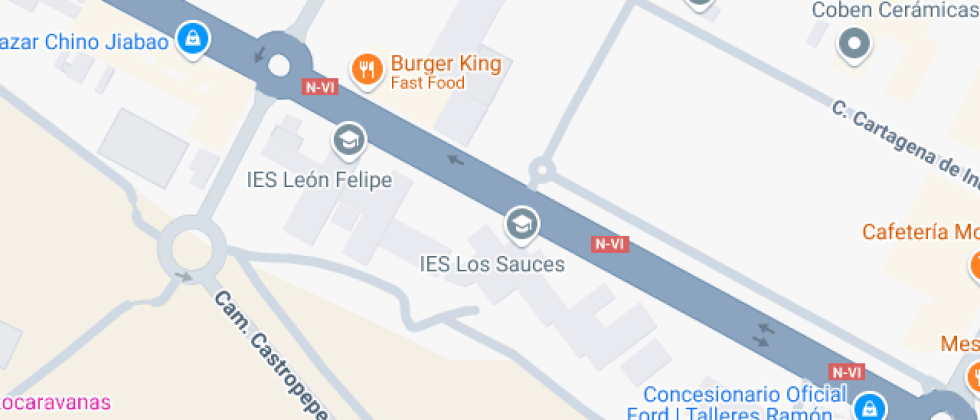Select the IES León Felipe school pin

point(348,141)
